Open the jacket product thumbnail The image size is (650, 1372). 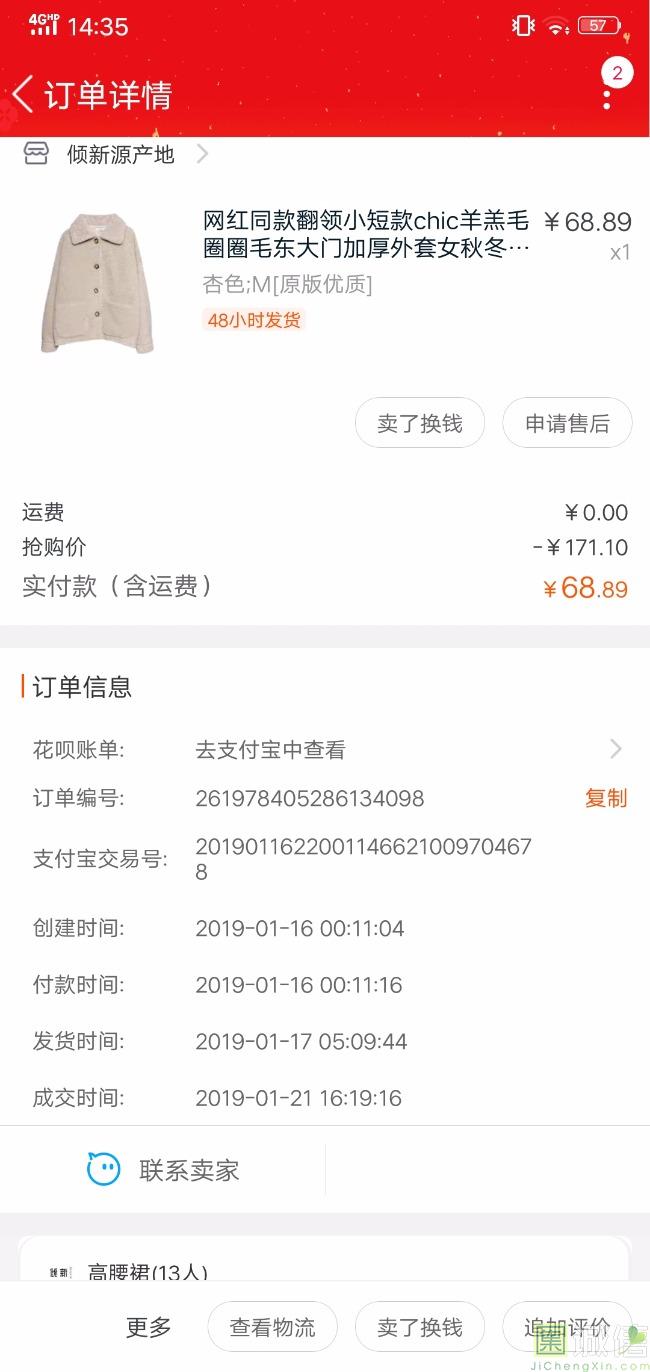click(97, 282)
